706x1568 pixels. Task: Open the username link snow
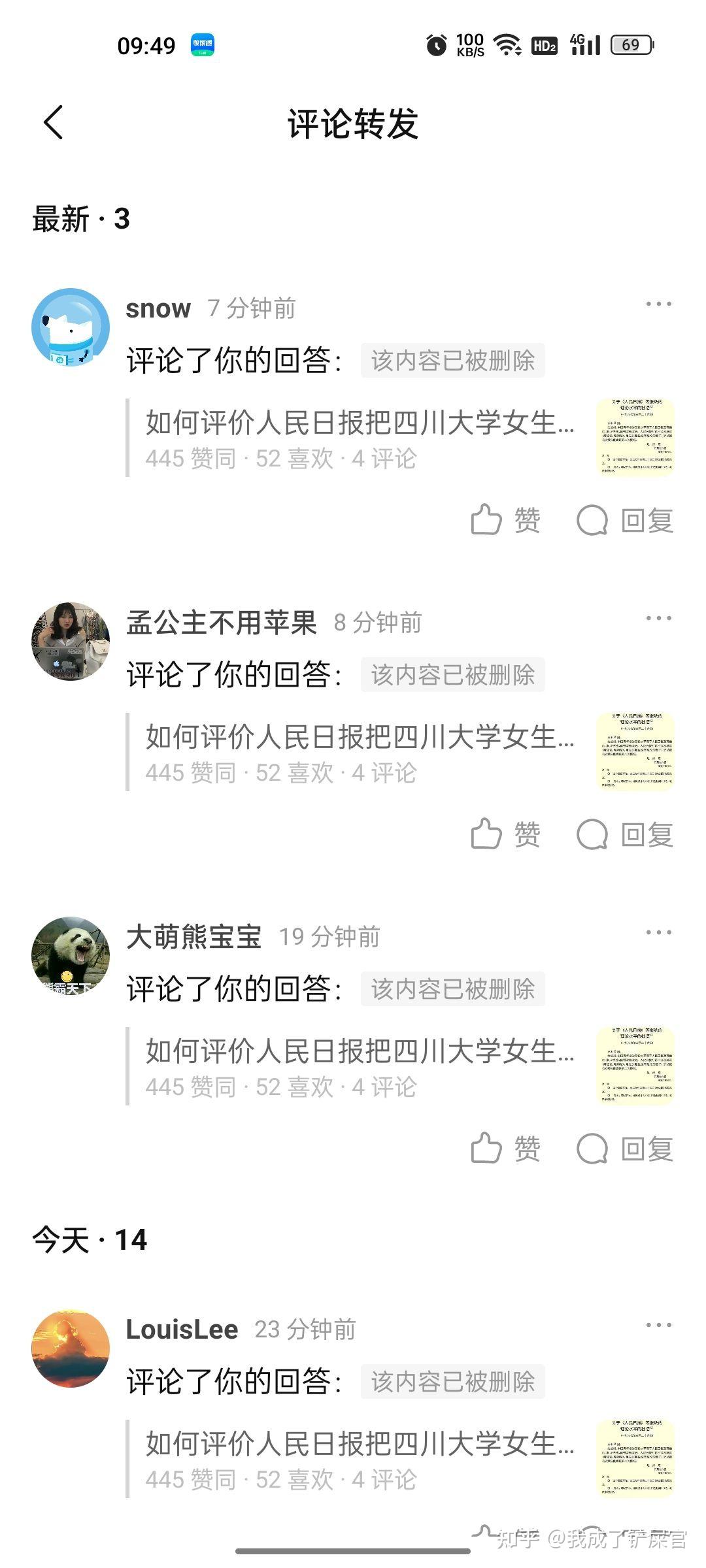pos(158,308)
